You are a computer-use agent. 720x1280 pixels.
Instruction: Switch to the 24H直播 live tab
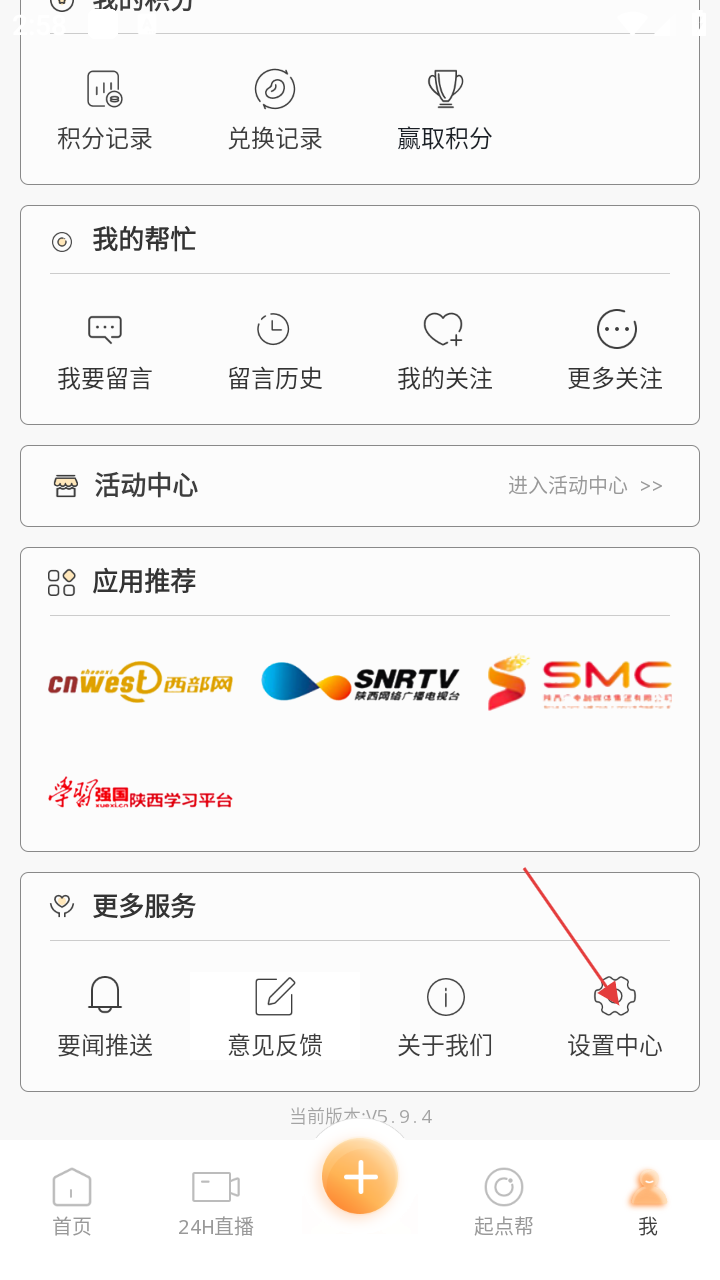(x=216, y=1202)
